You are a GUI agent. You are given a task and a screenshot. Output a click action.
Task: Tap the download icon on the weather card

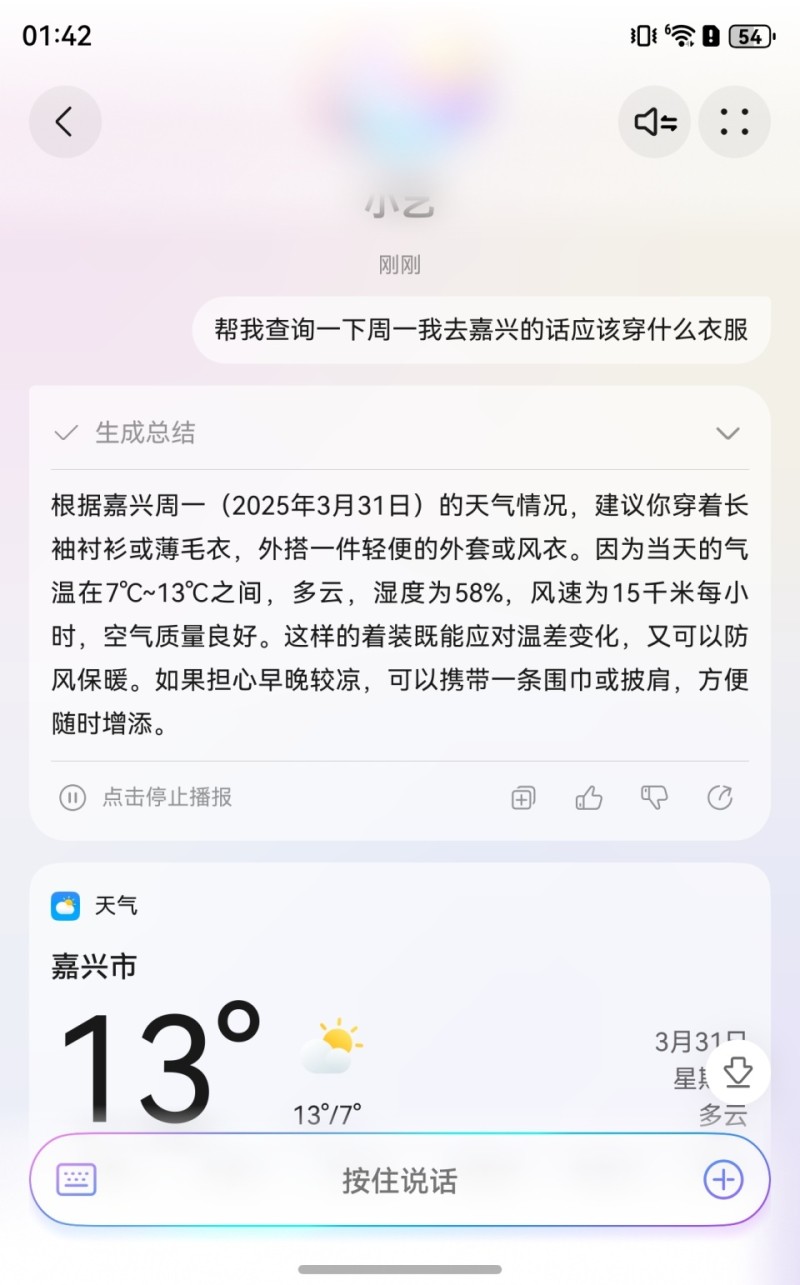click(x=737, y=1072)
